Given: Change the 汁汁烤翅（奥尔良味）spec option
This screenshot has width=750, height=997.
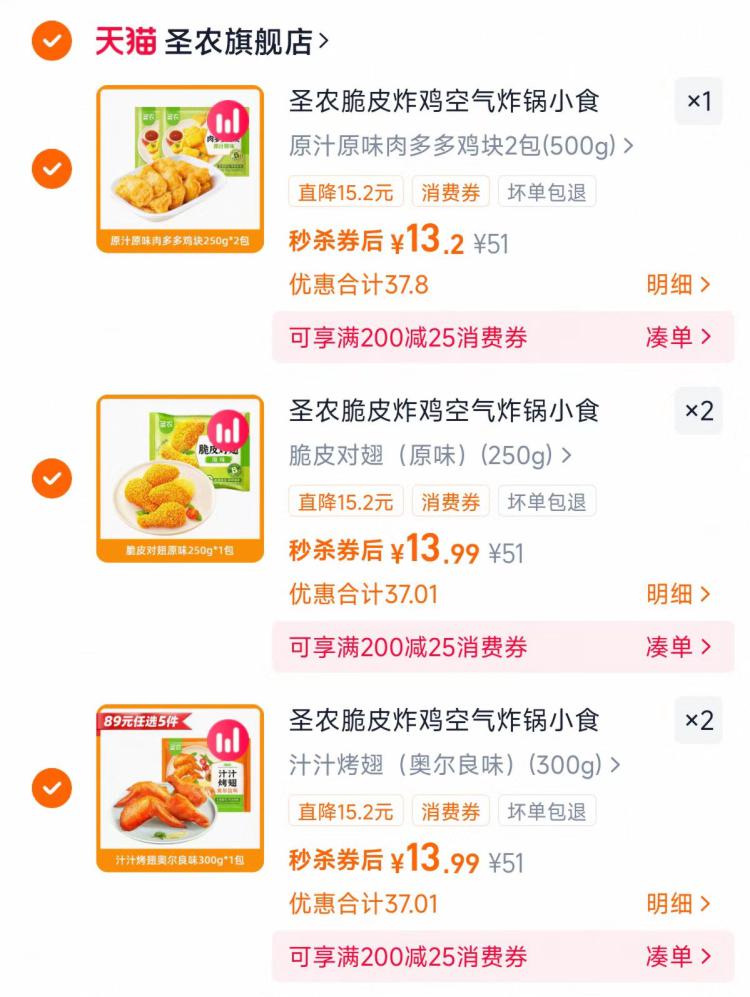Looking at the screenshot, I should point(455,766).
